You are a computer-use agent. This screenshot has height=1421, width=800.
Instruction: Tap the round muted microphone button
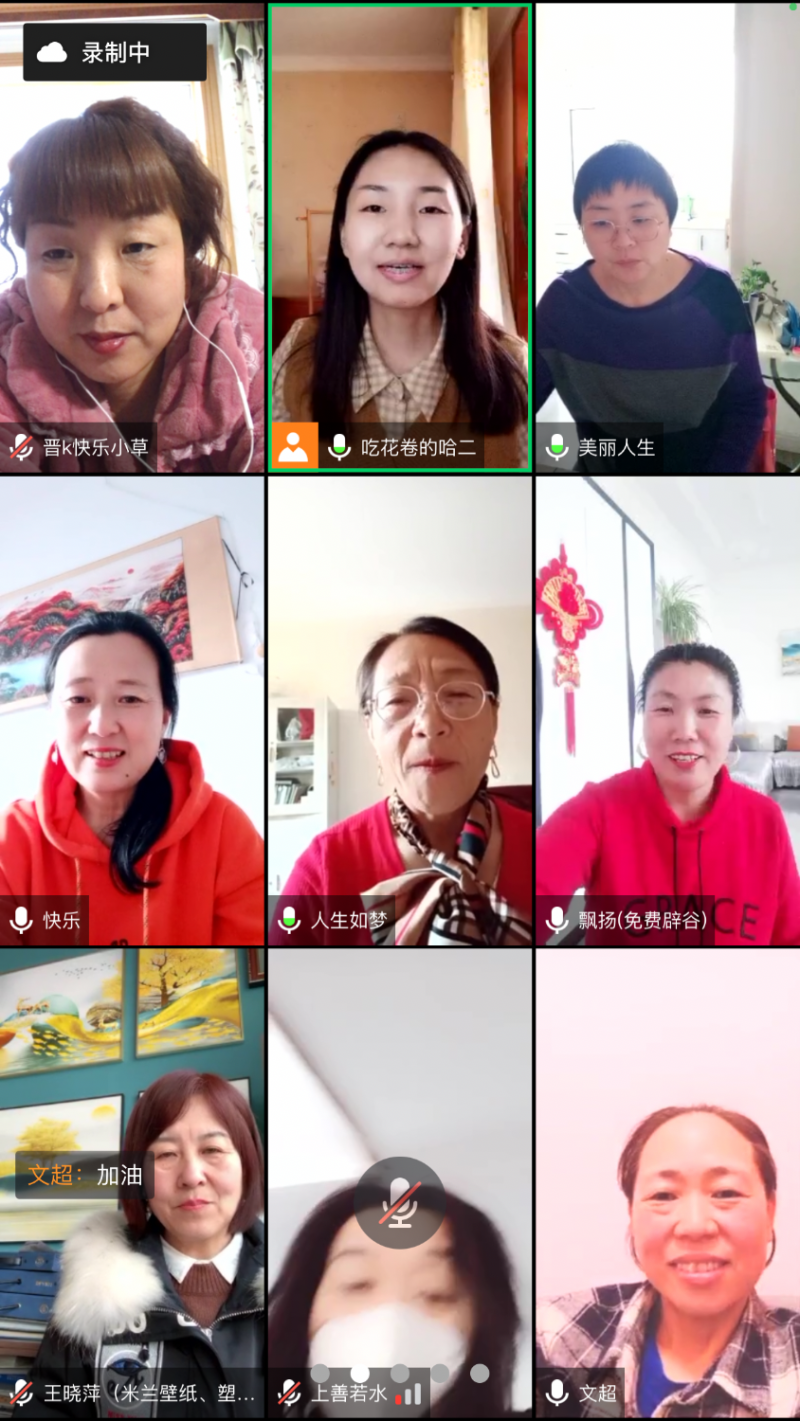[400, 1202]
